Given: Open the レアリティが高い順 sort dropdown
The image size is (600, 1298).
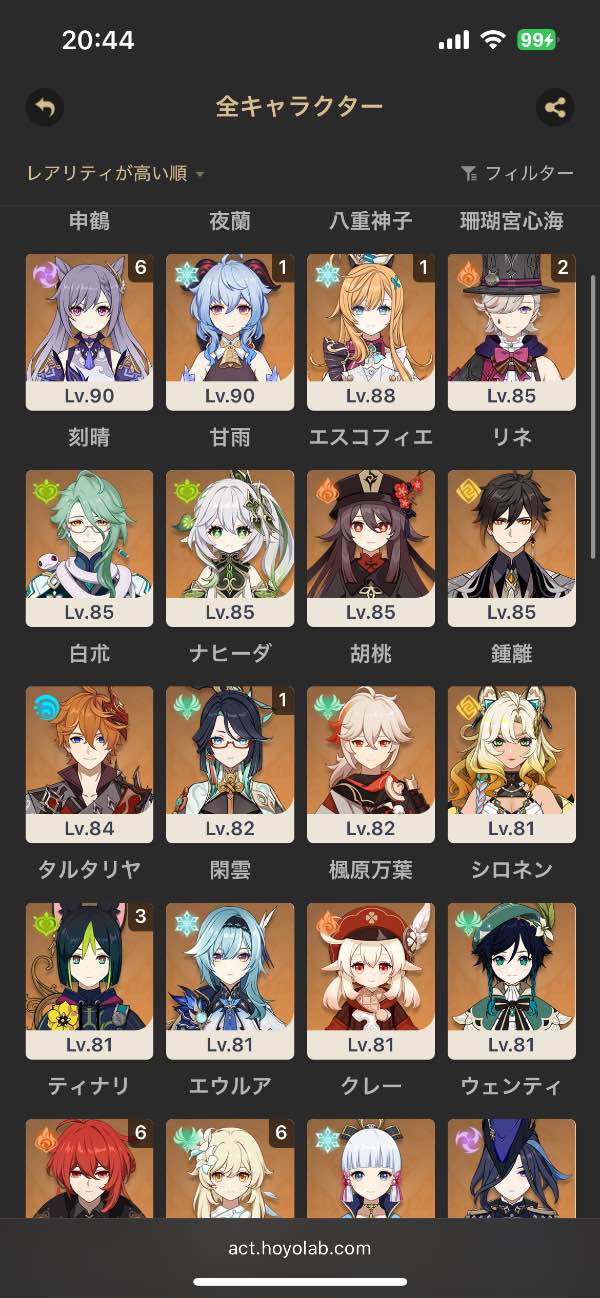Looking at the screenshot, I should [115, 174].
